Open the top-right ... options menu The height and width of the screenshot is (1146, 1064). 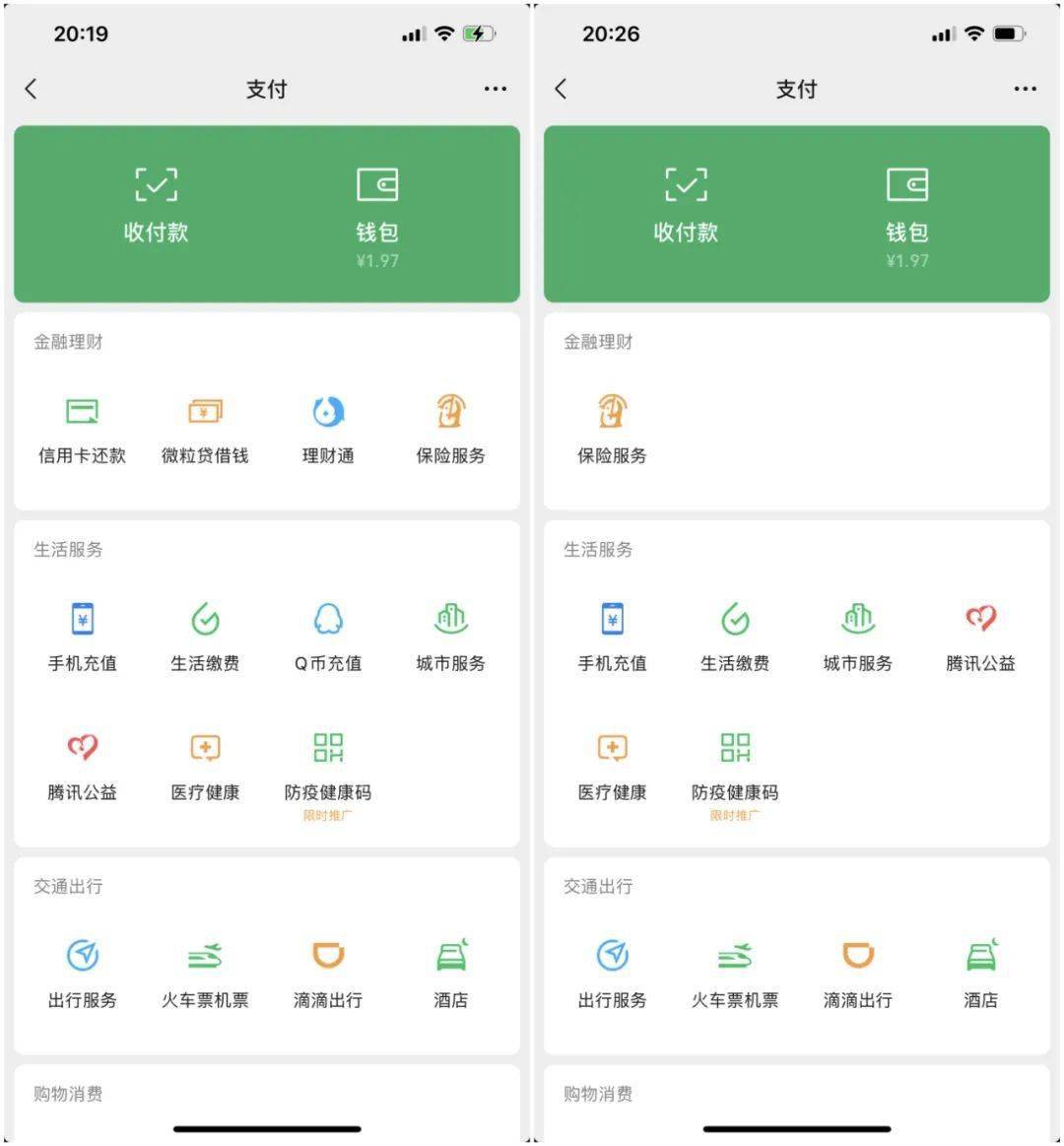pyautogui.click(x=493, y=89)
